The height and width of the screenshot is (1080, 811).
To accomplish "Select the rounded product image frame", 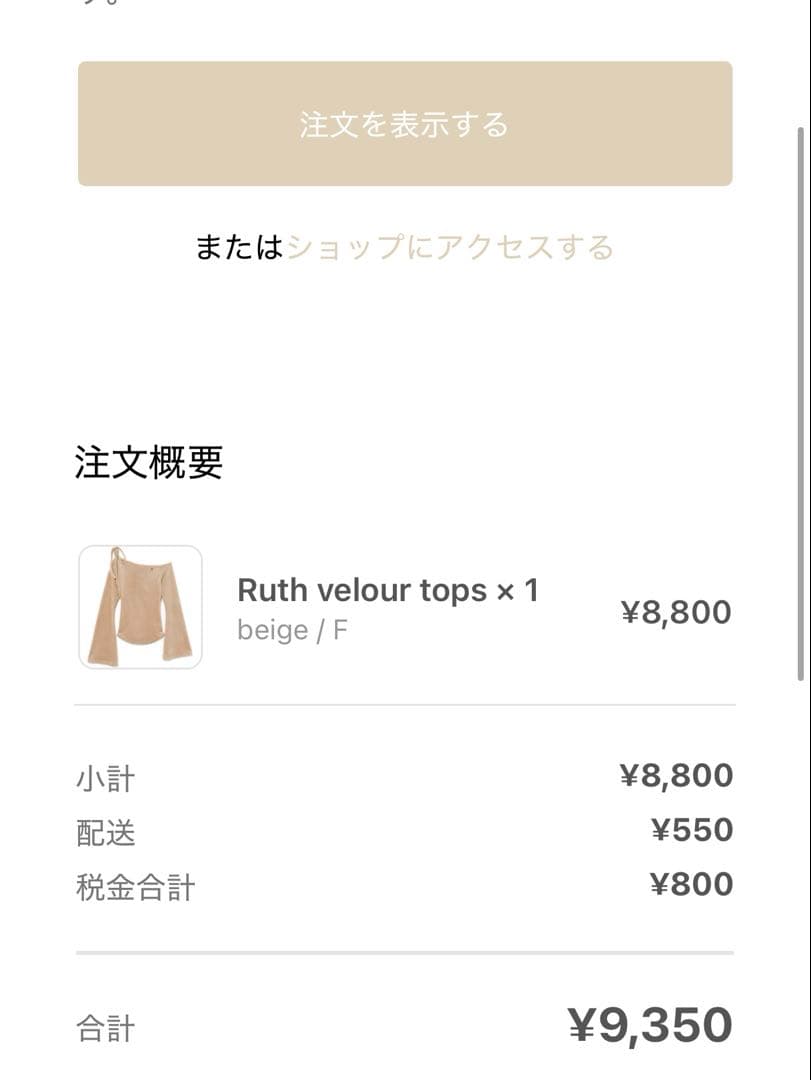I will coord(139,606).
